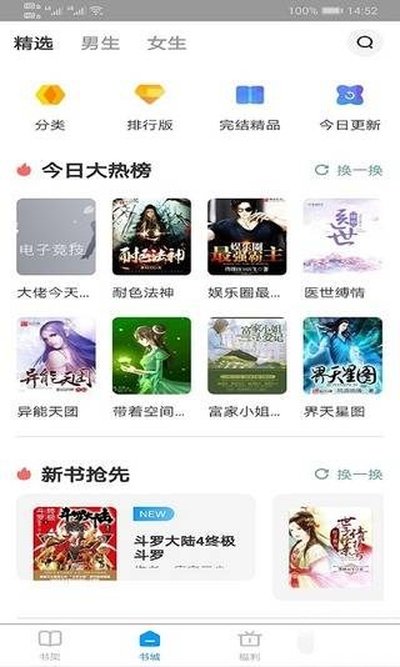Open the 今日更新 shortcut
The width and height of the screenshot is (400, 667).
coord(350,107)
